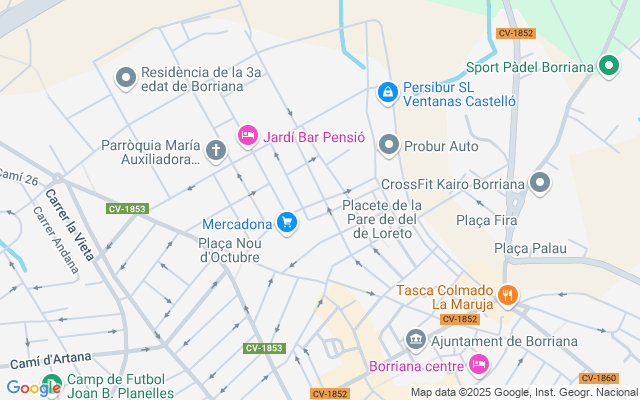Viewport: 640px width, 400px height.
Task: Tap the Persibur SL Ventanas Castelló marker
Action: pyautogui.click(x=386, y=92)
